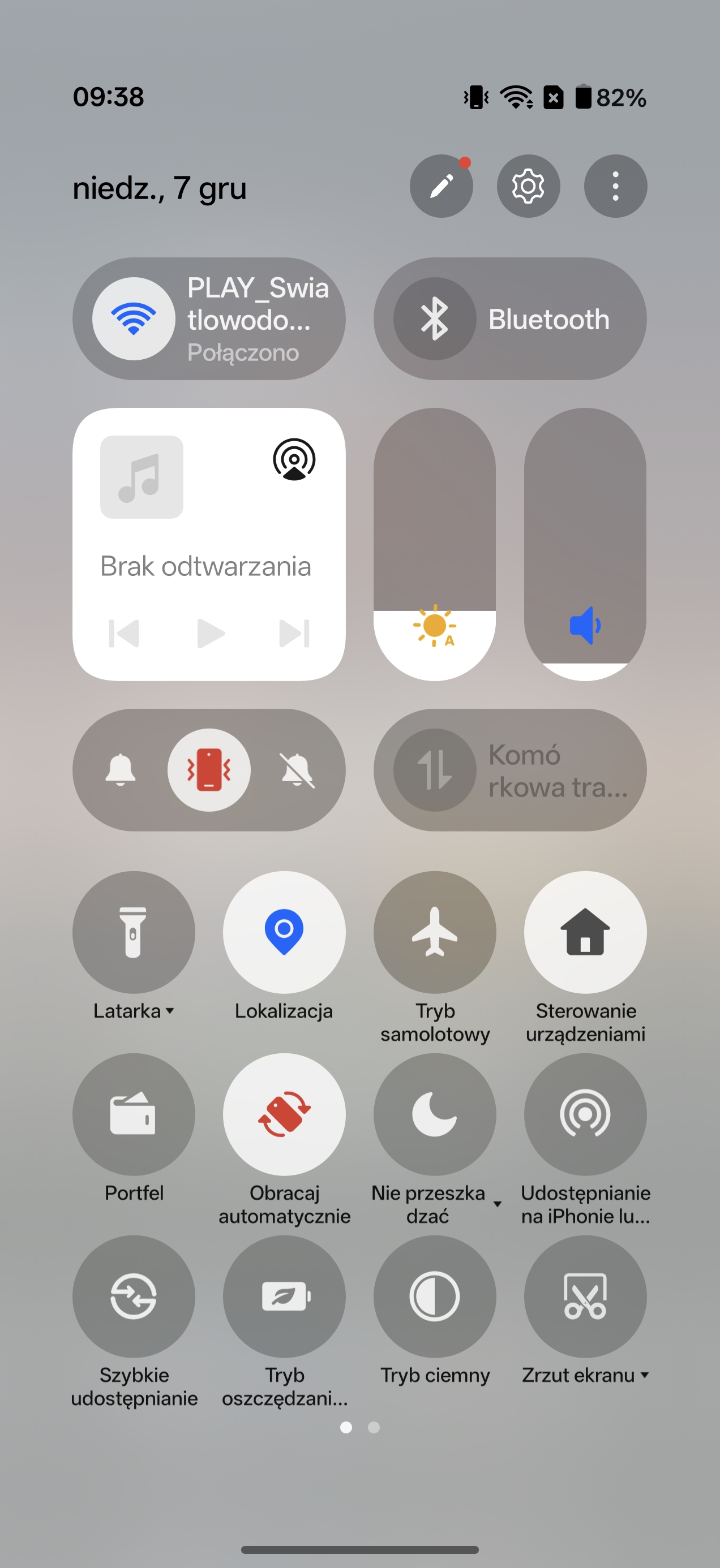Take a Zrzut ekranu screenshot
Viewport: 720px width, 1568px height.
coord(585,1296)
